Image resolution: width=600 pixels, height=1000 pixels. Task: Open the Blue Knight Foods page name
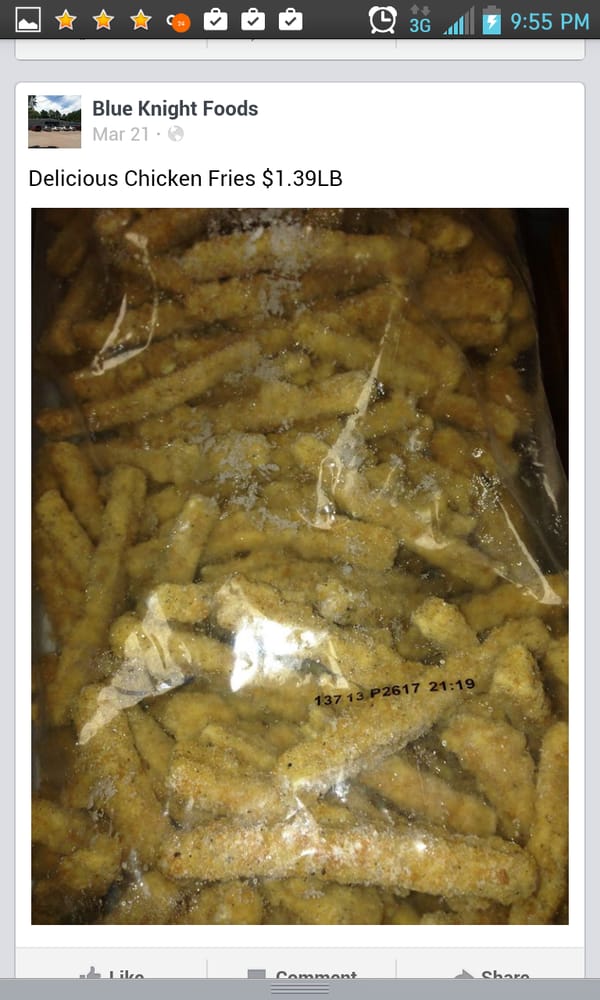pos(175,108)
